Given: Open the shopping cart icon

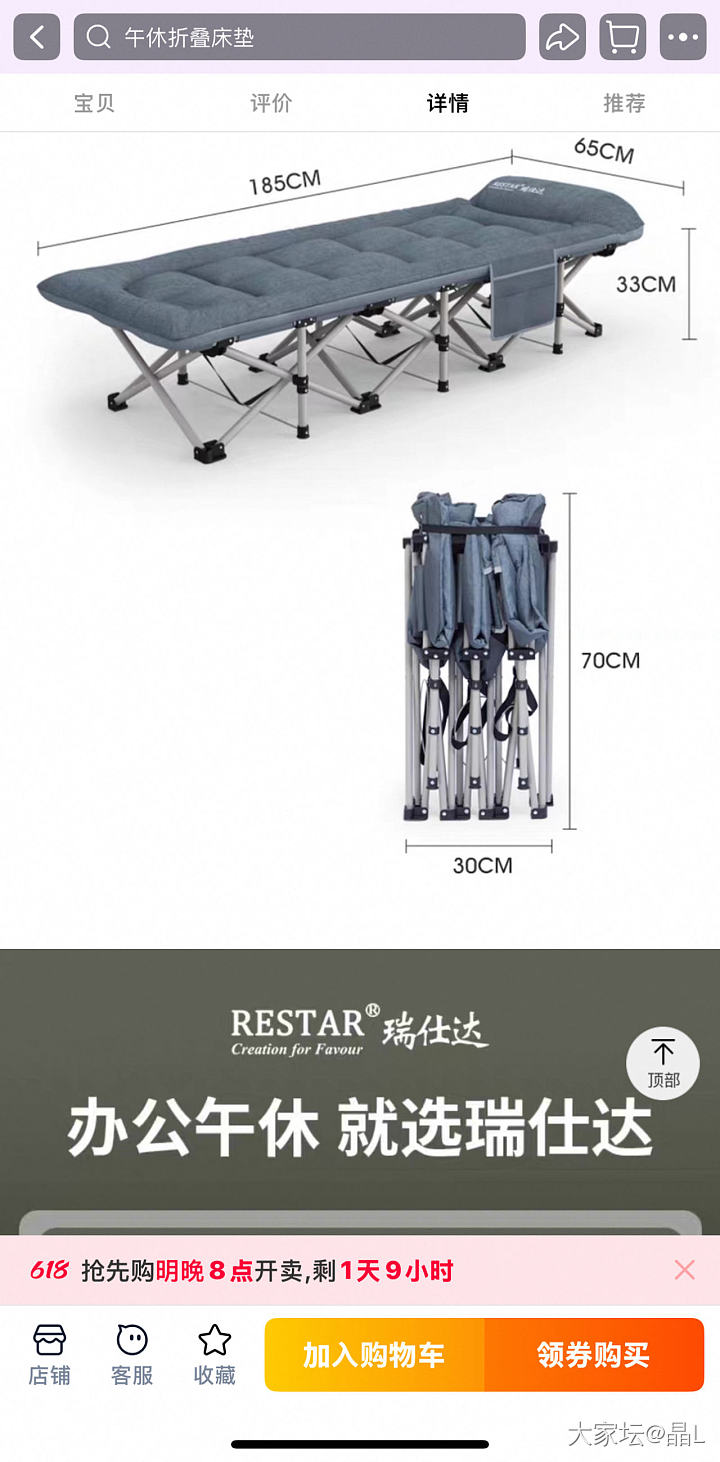Looking at the screenshot, I should pos(623,38).
